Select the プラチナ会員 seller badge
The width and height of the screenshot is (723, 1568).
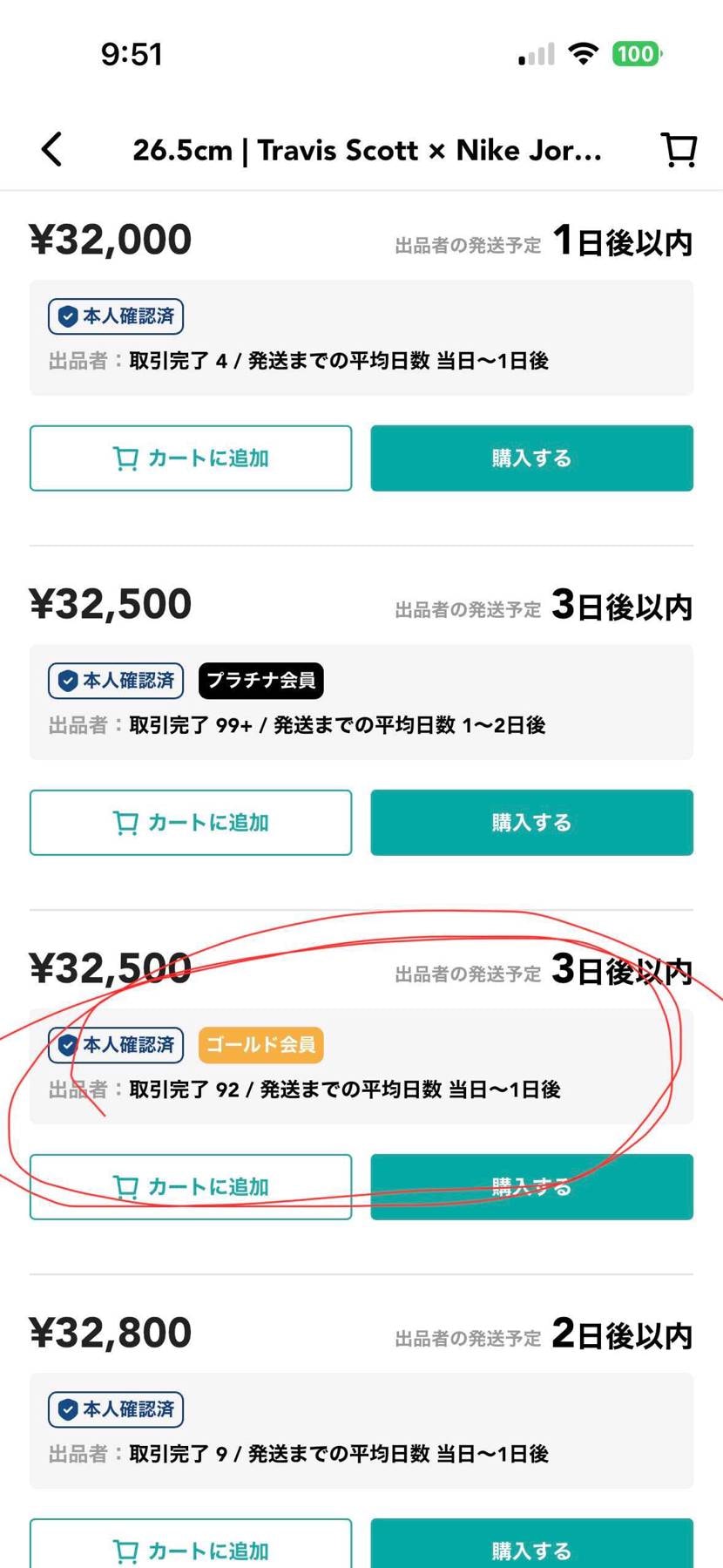(x=260, y=681)
